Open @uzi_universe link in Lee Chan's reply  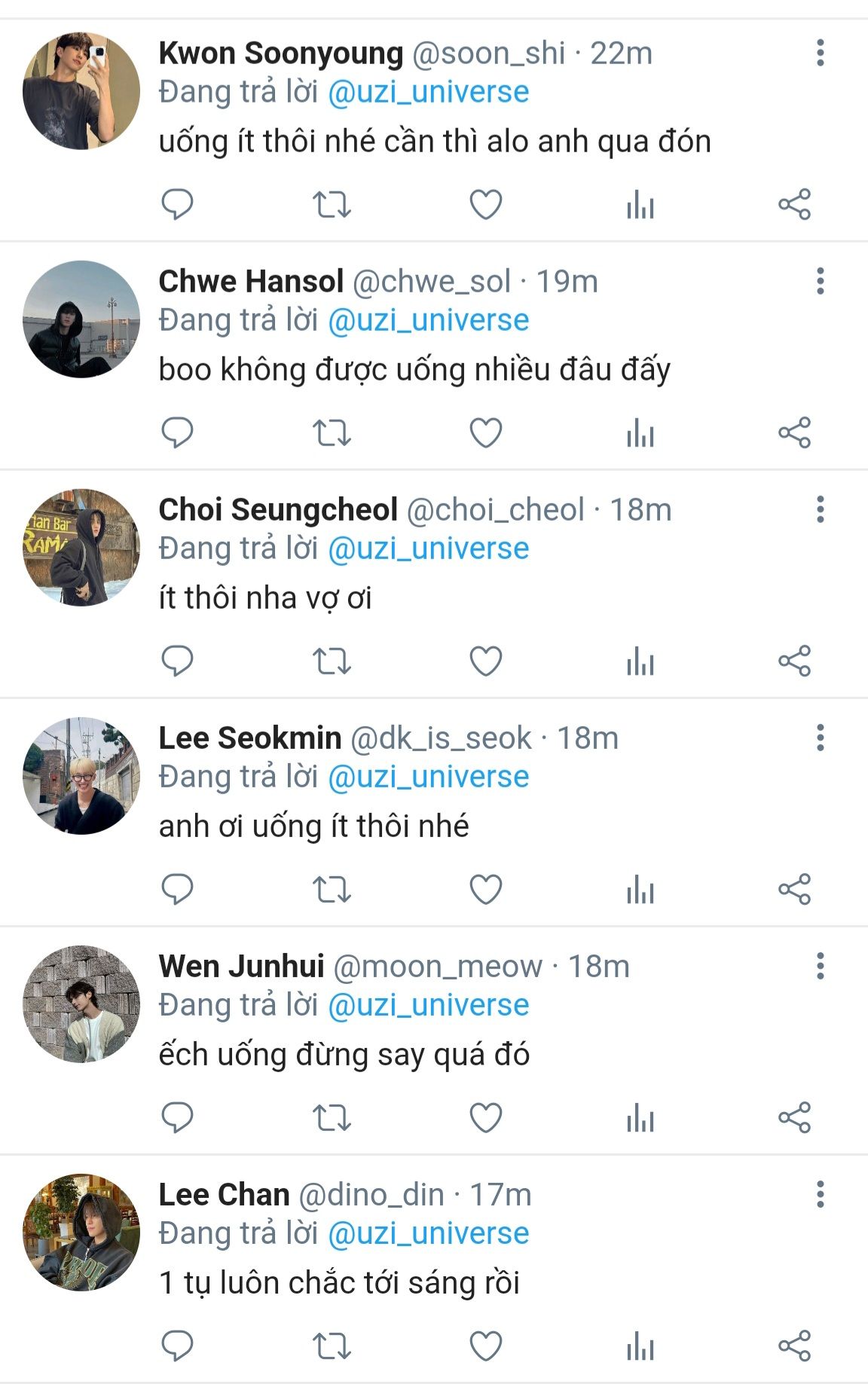click(x=428, y=1233)
